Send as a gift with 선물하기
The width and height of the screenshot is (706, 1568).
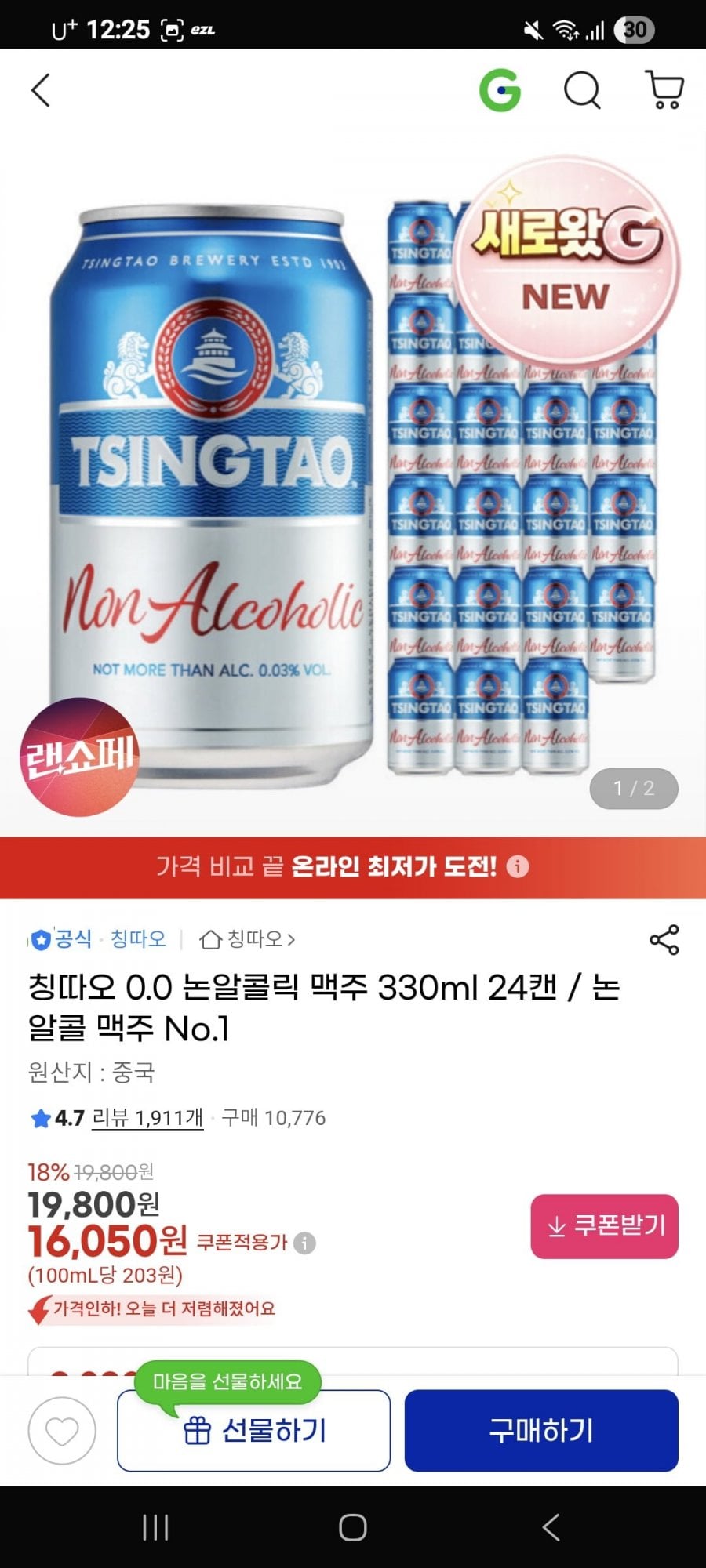[253, 1431]
